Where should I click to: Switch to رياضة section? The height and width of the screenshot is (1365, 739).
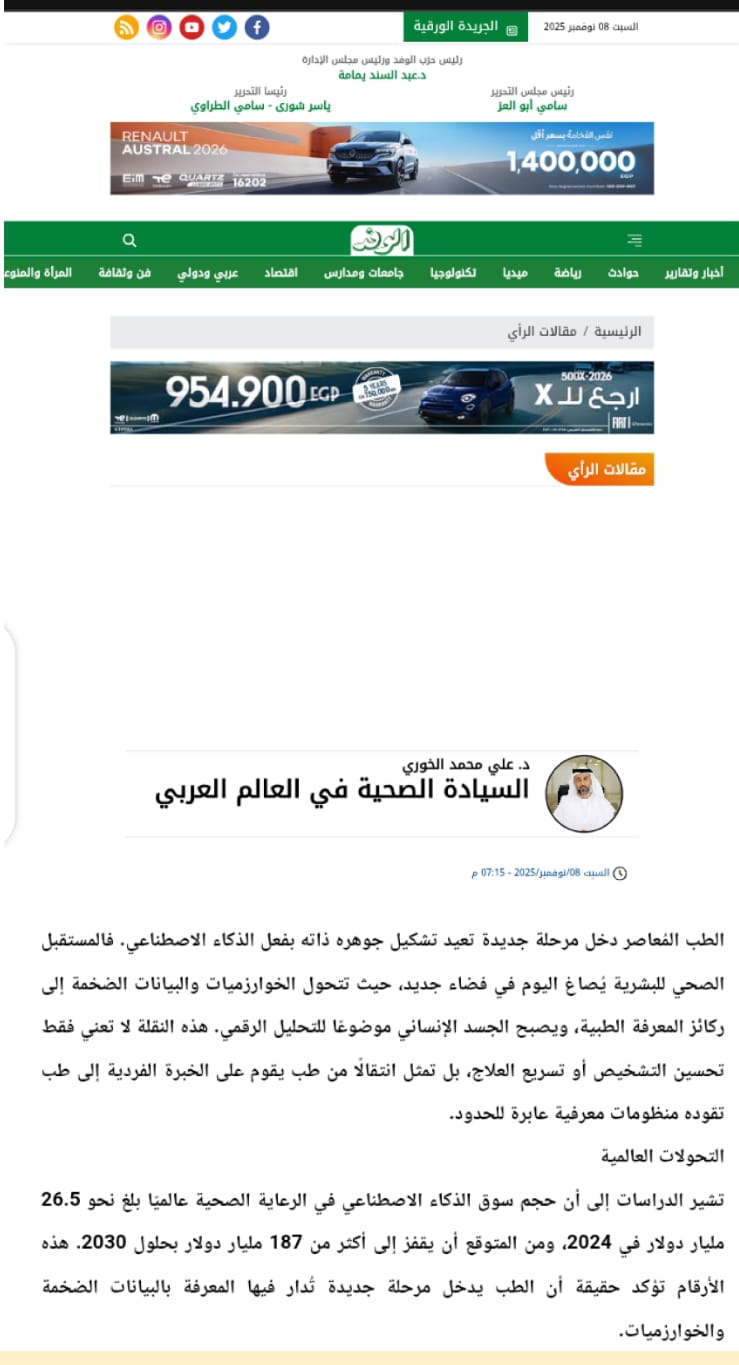click(568, 273)
